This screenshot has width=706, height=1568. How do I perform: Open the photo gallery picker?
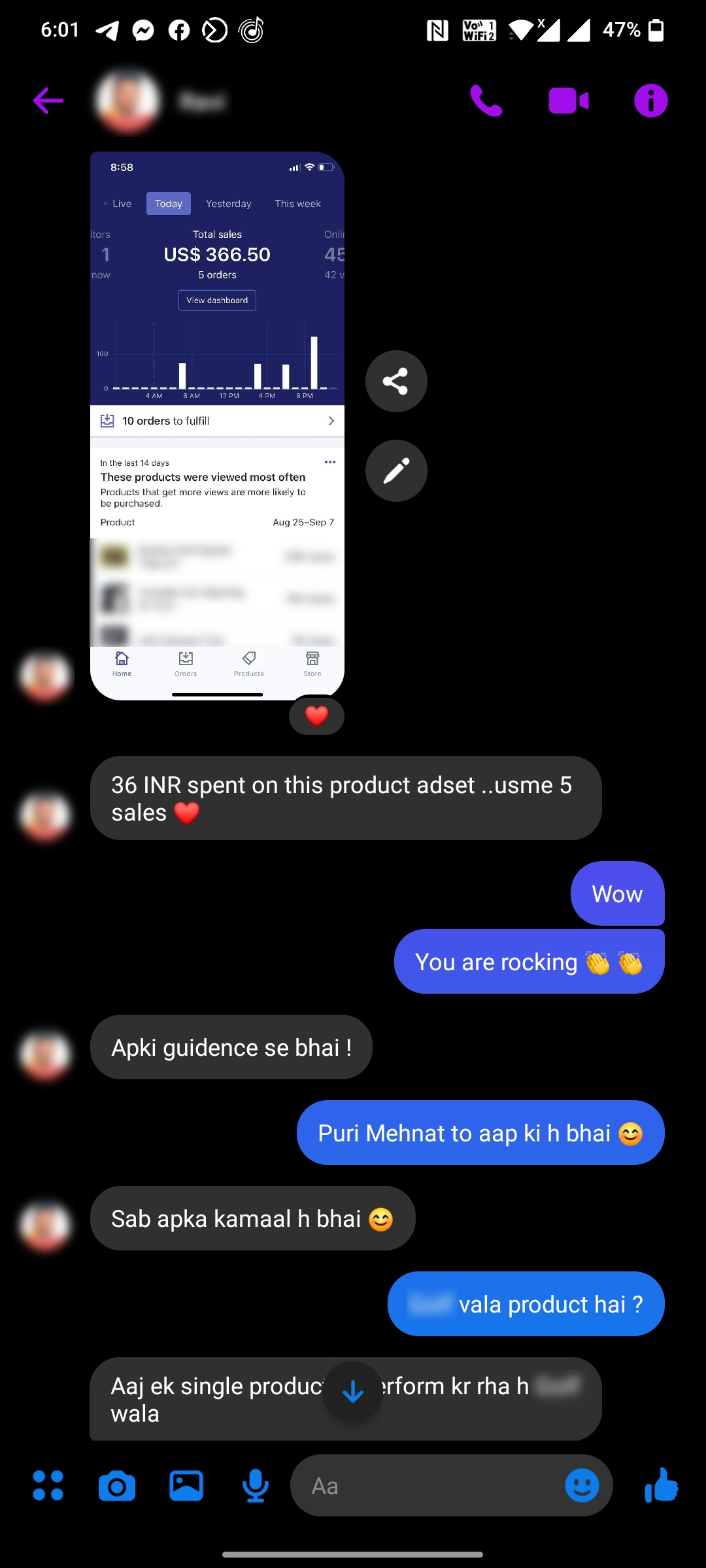(x=186, y=1485)
